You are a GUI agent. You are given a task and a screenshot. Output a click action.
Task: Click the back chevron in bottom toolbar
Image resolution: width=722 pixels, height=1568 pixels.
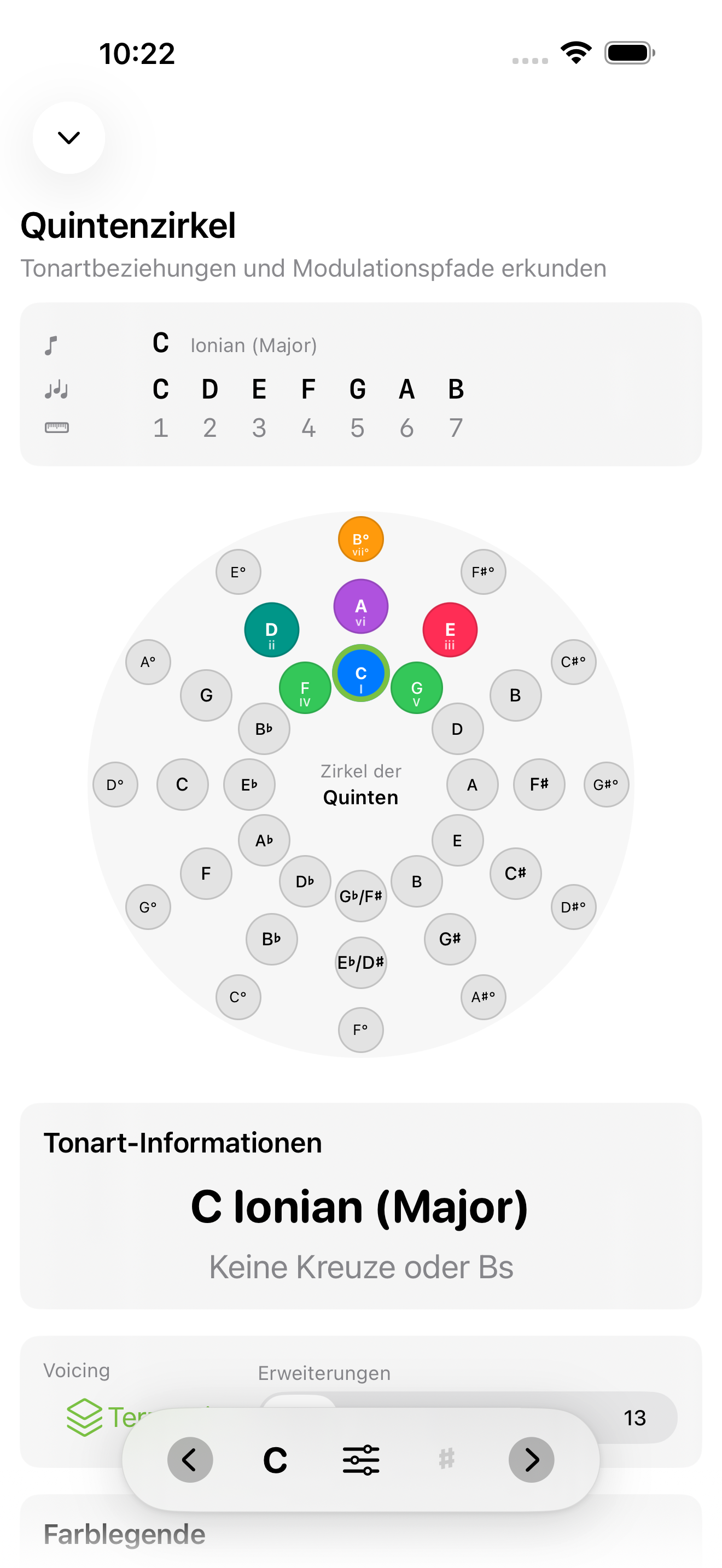pyautogui.click(x=190, y=1459)
